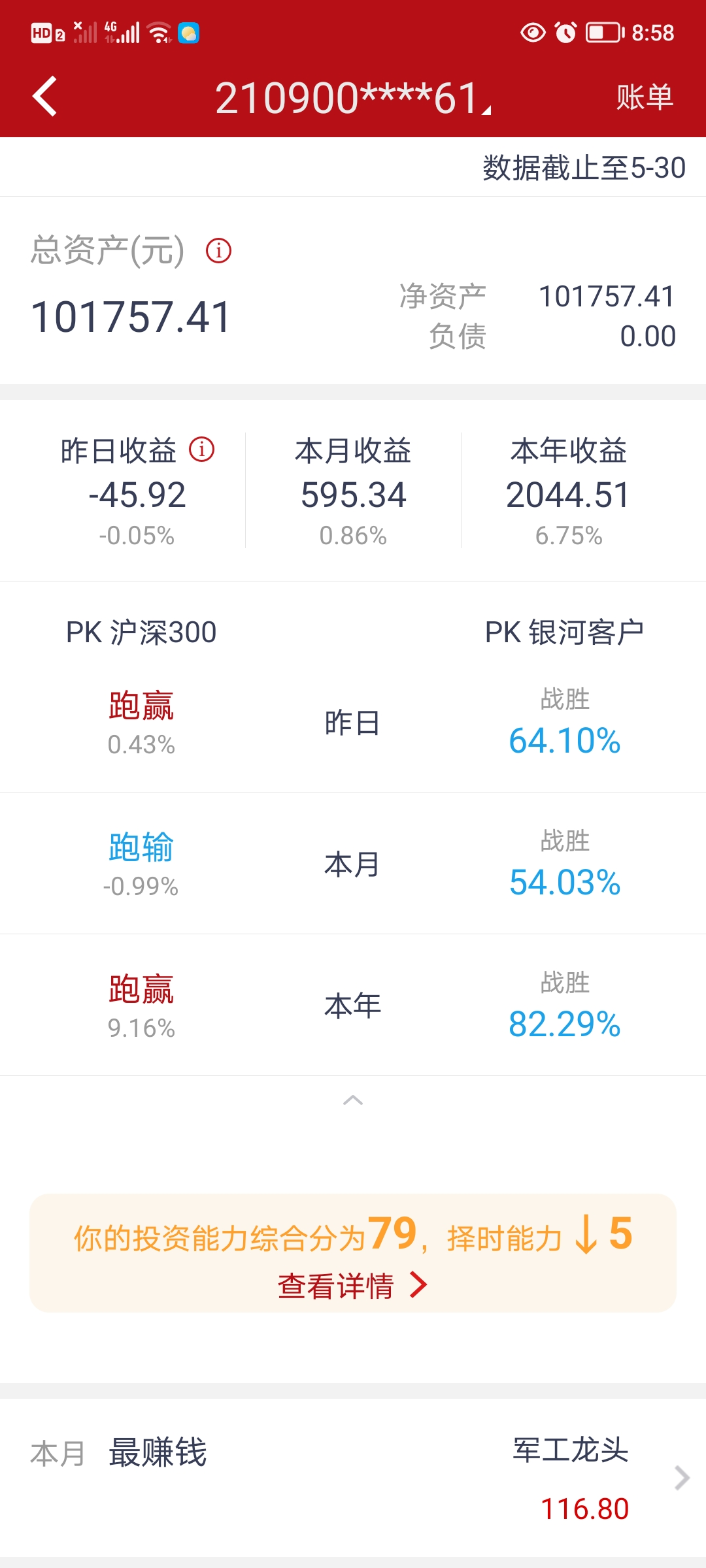Open the account number dropdown
The width and height of the screenshot is (706, 1568).
pos(353,98)
